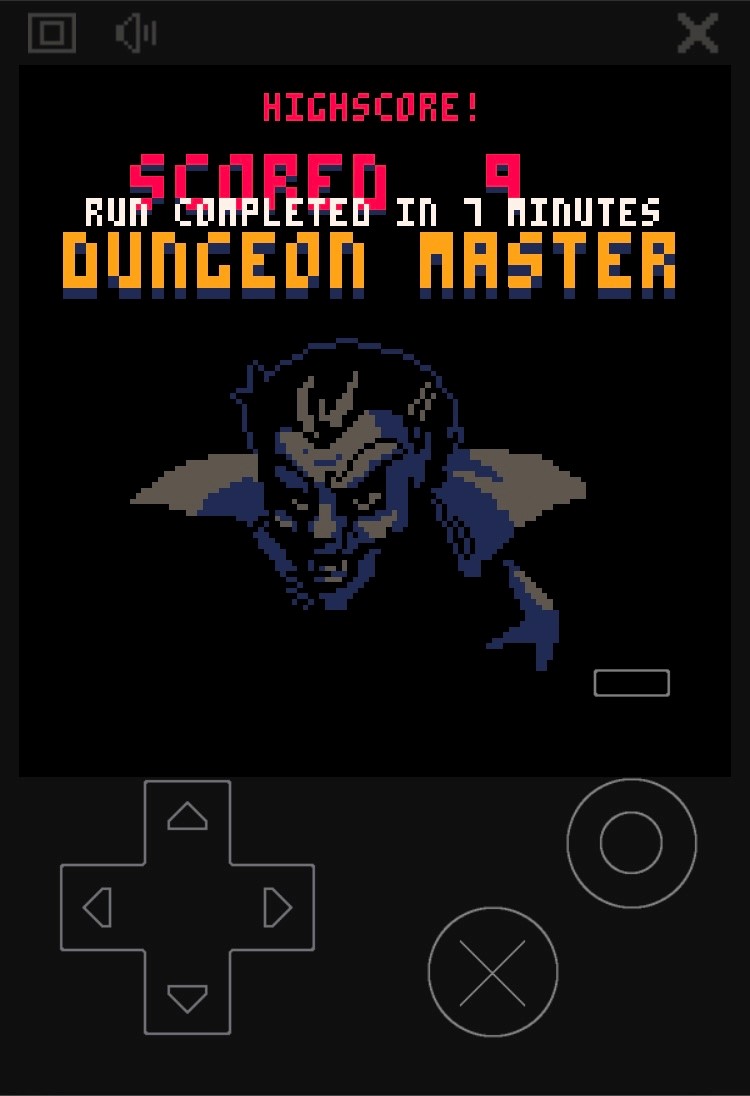Hit the X action button
Viewport: 750px width, 1096px height.
[x=493, y=972]
